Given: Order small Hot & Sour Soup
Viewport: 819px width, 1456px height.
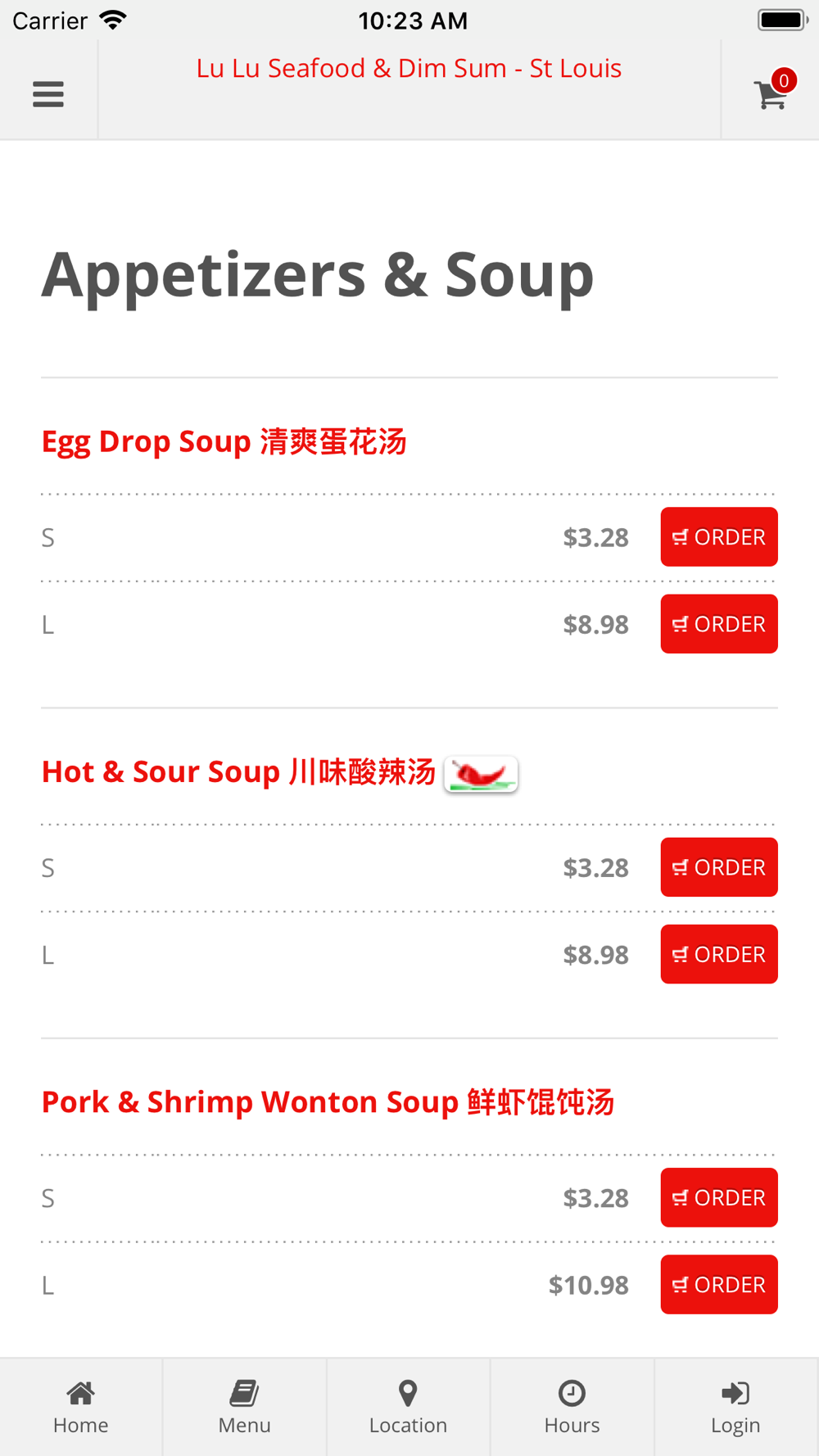Looking at the screenshot, I should coord(718,867).
